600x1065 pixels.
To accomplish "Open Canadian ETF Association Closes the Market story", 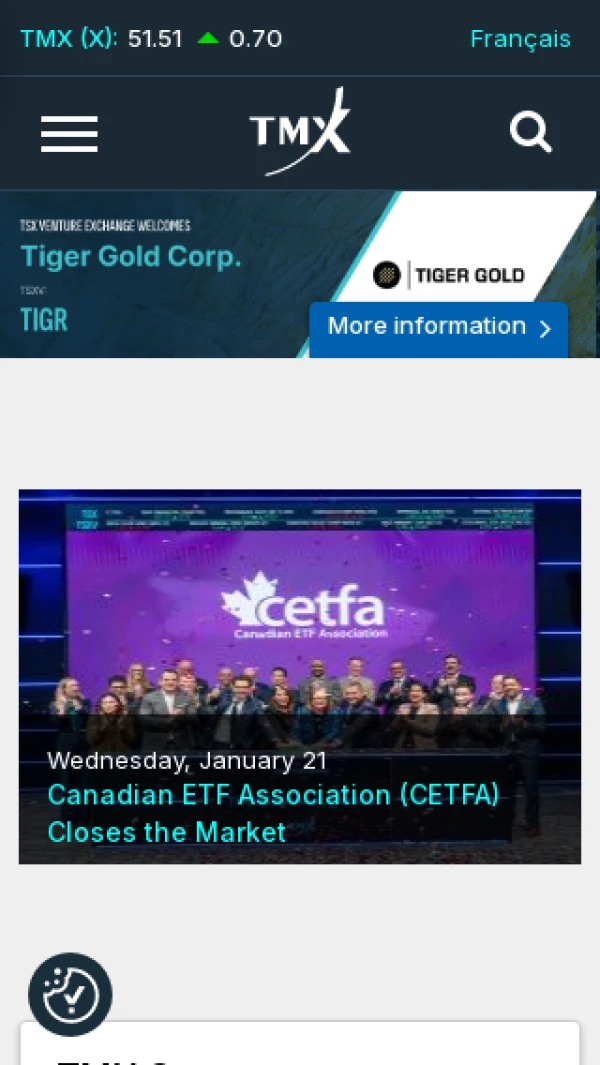I will click(x=272, y=813).
